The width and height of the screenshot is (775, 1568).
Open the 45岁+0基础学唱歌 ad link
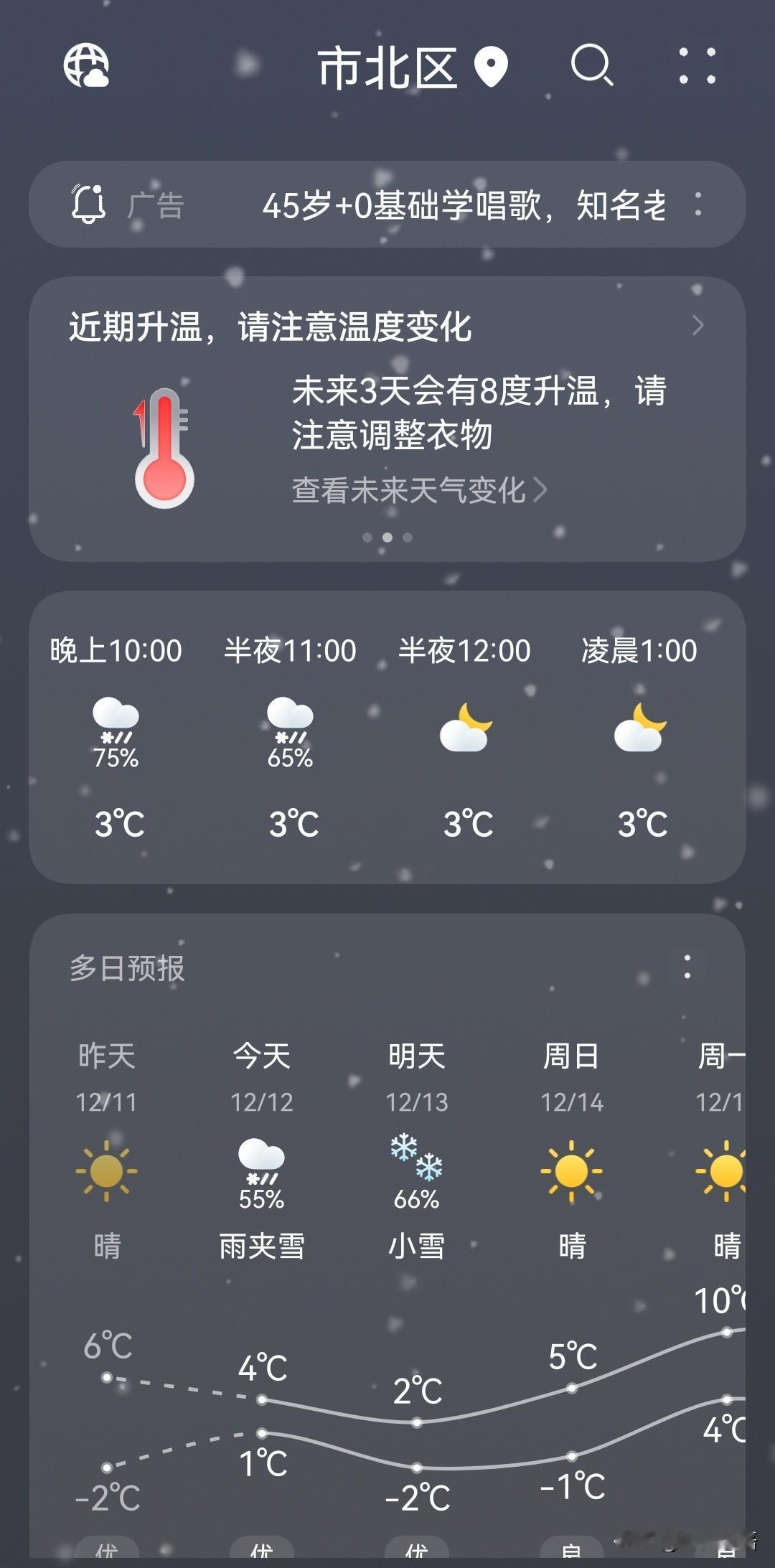click(x=466, y=205)
